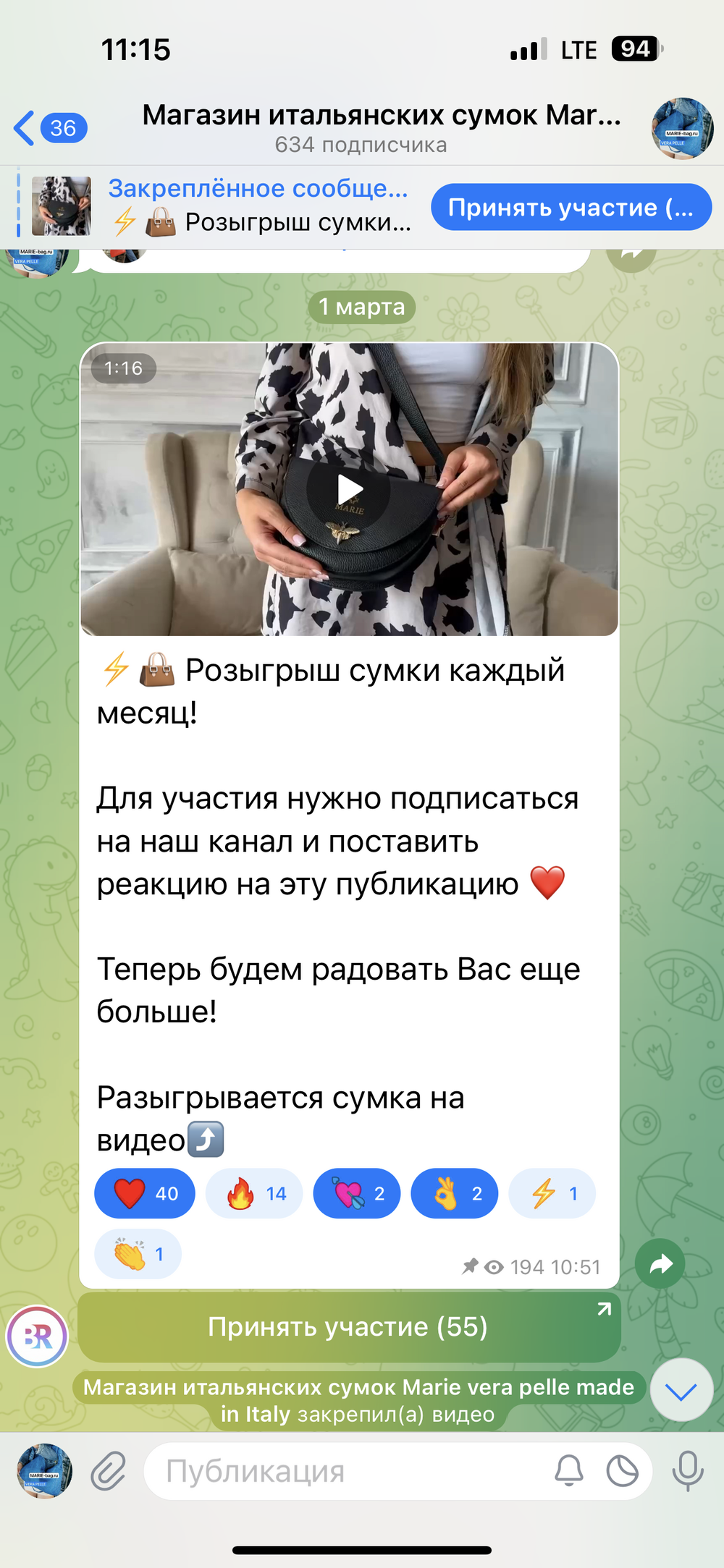
Task: Toggle the OK hand reaction
Action: (x=455, y=1193)
